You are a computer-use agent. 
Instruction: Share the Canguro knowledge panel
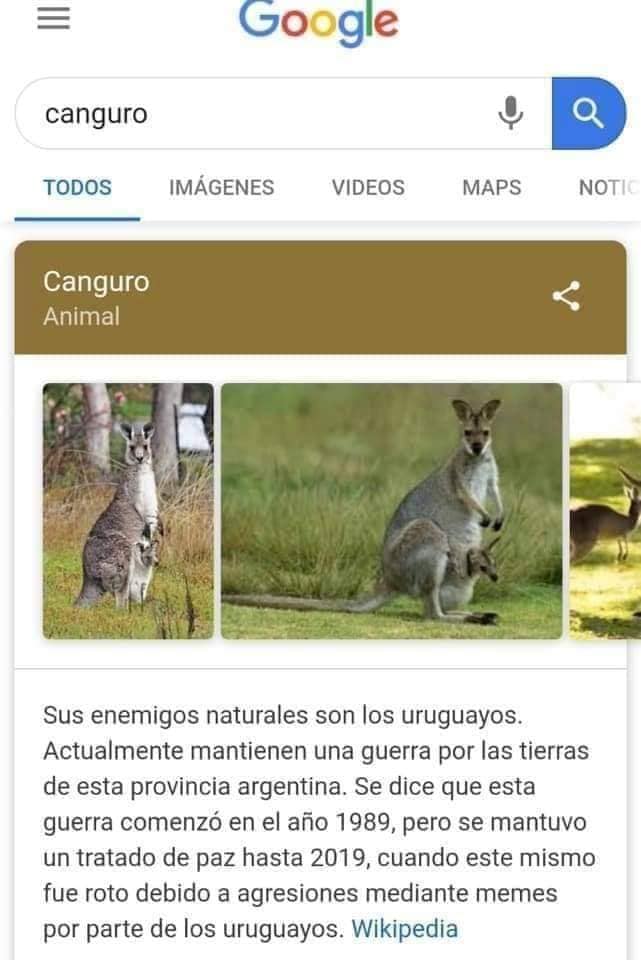pyautogui.click(x=566, y=296)
